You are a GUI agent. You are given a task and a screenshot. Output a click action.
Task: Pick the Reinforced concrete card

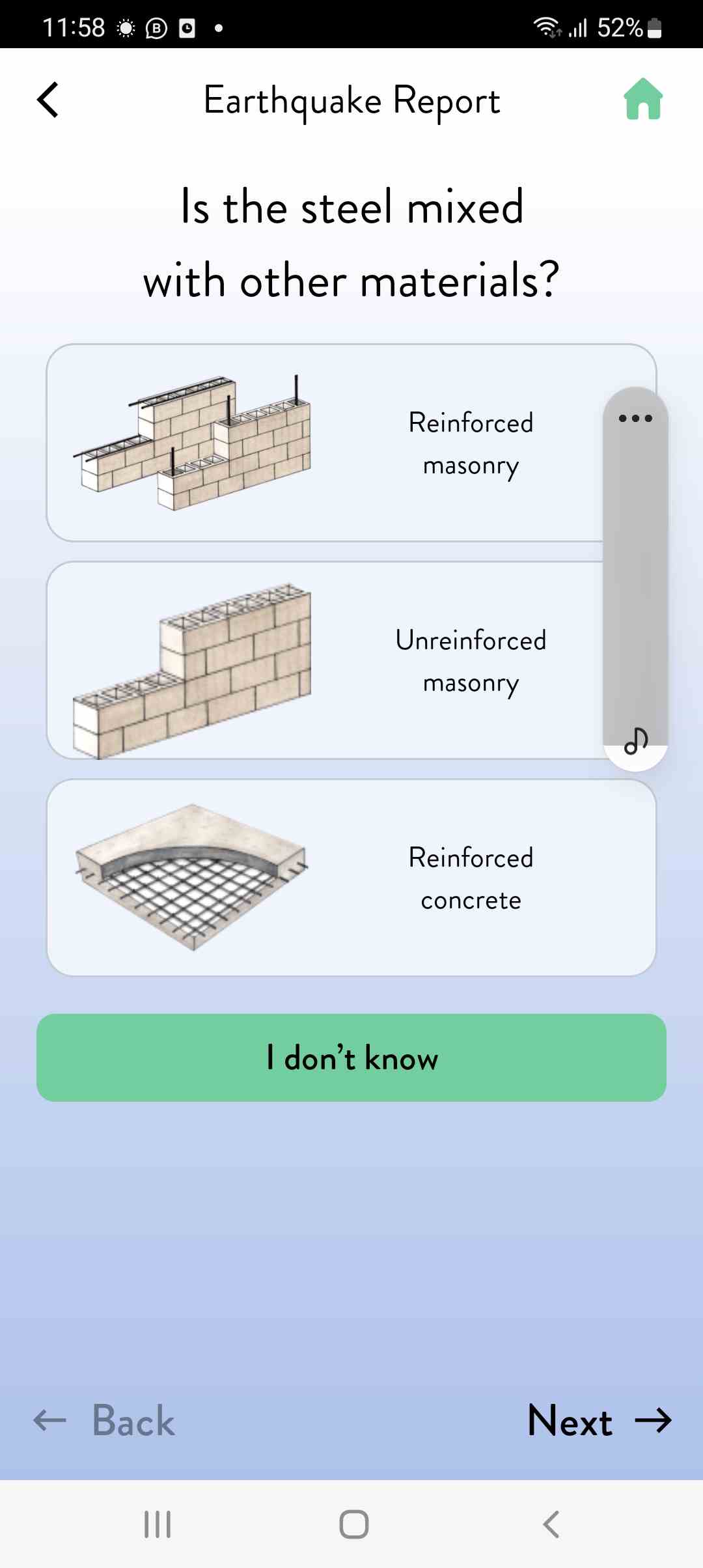pyautogui.click(x=351, y=878)
